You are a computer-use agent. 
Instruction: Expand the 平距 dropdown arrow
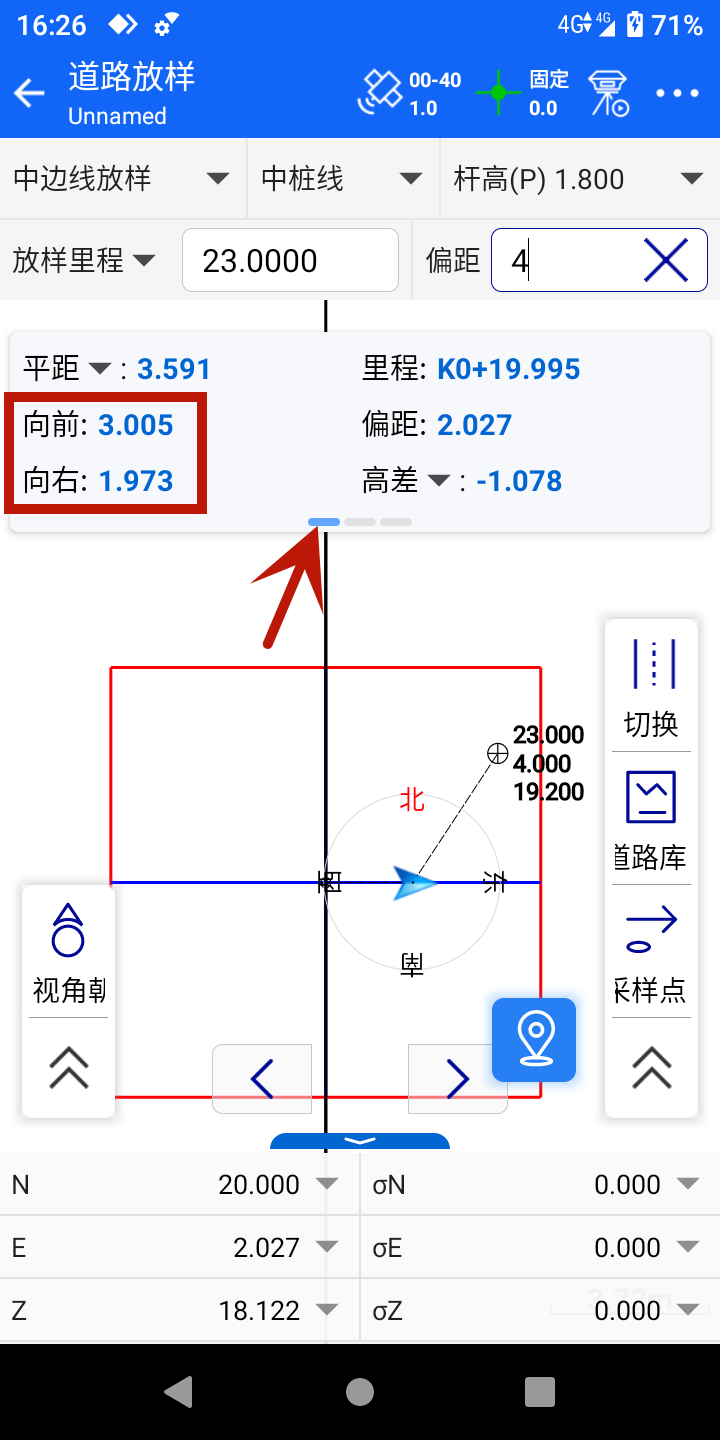click(x=99, y=369)
